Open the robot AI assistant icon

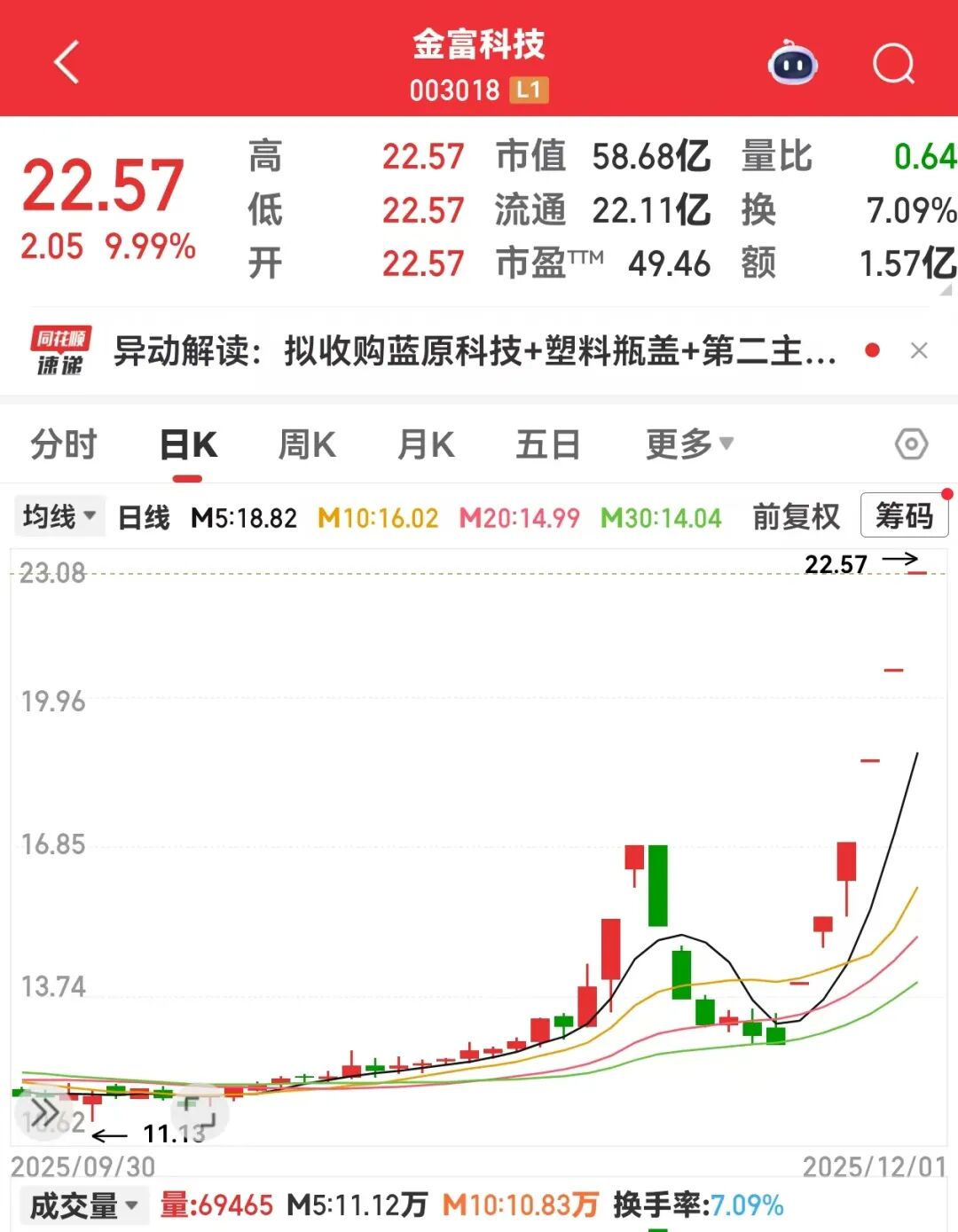pos(792,64)
